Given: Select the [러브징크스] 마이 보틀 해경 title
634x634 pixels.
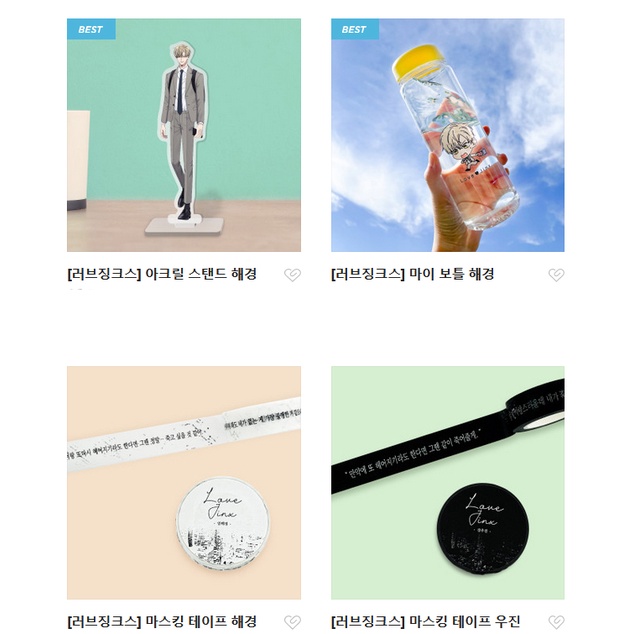Looking at the screenshot, I should pyautogui.click(x=412, y=274).
